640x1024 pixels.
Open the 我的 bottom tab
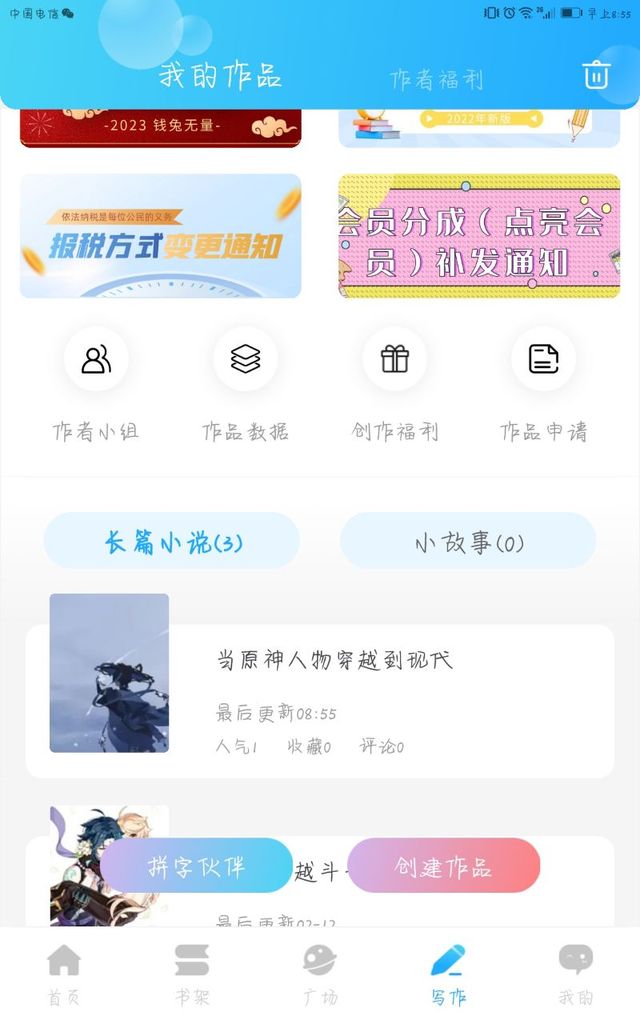(x=576, y=974)
